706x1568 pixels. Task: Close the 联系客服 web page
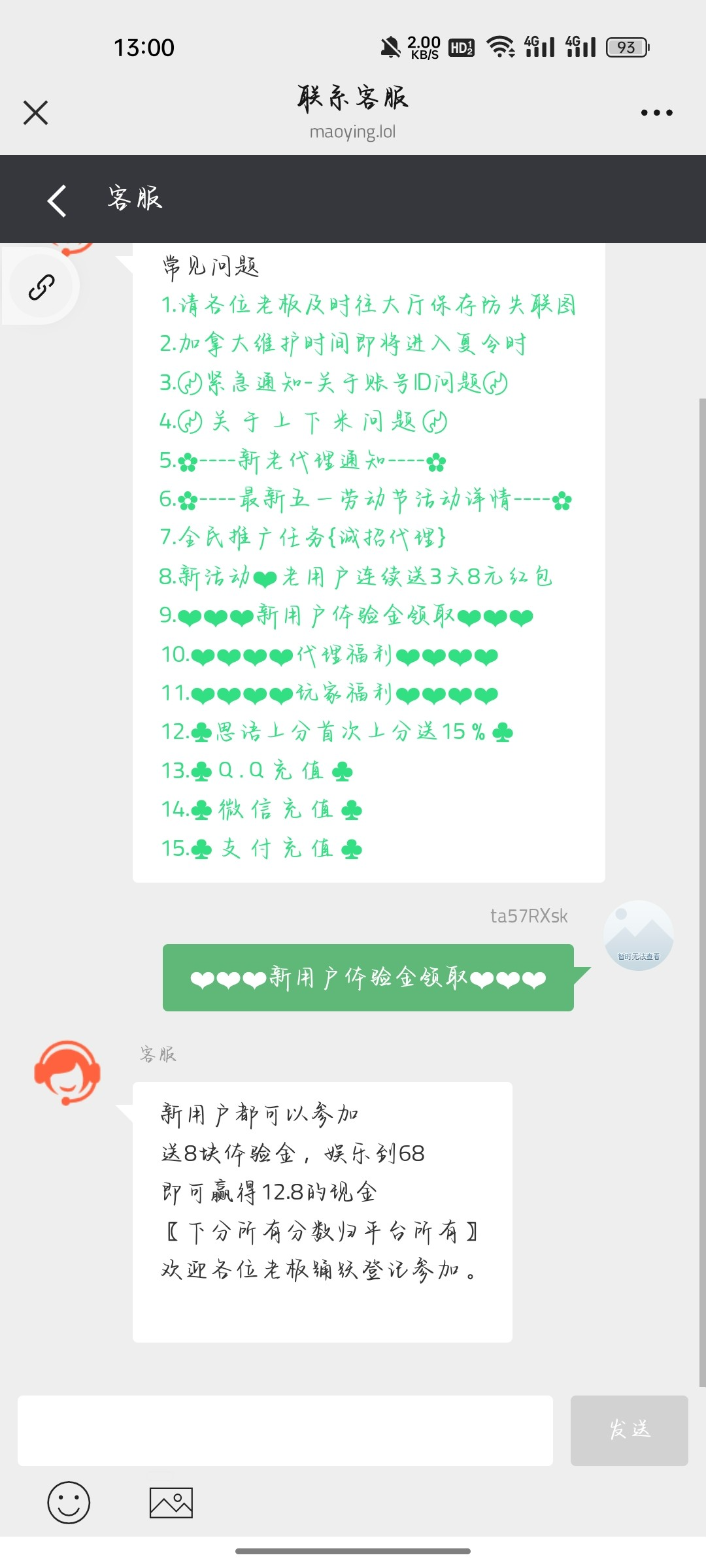click(35, 112)
